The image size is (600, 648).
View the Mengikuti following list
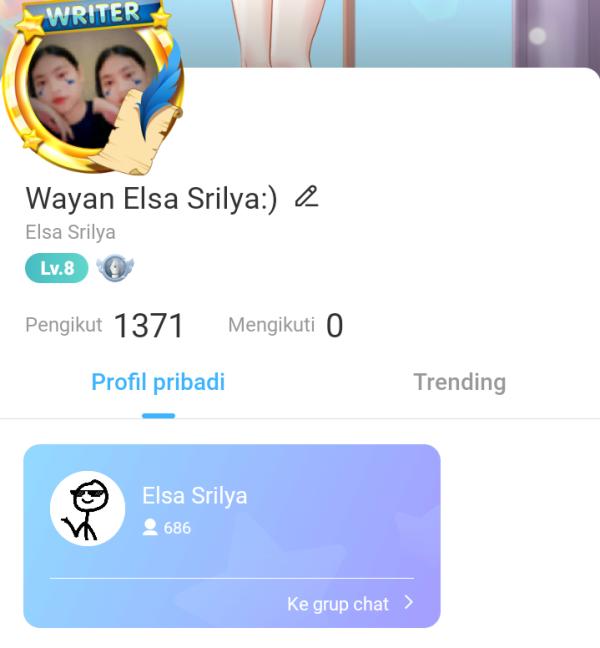coord(285,325)
